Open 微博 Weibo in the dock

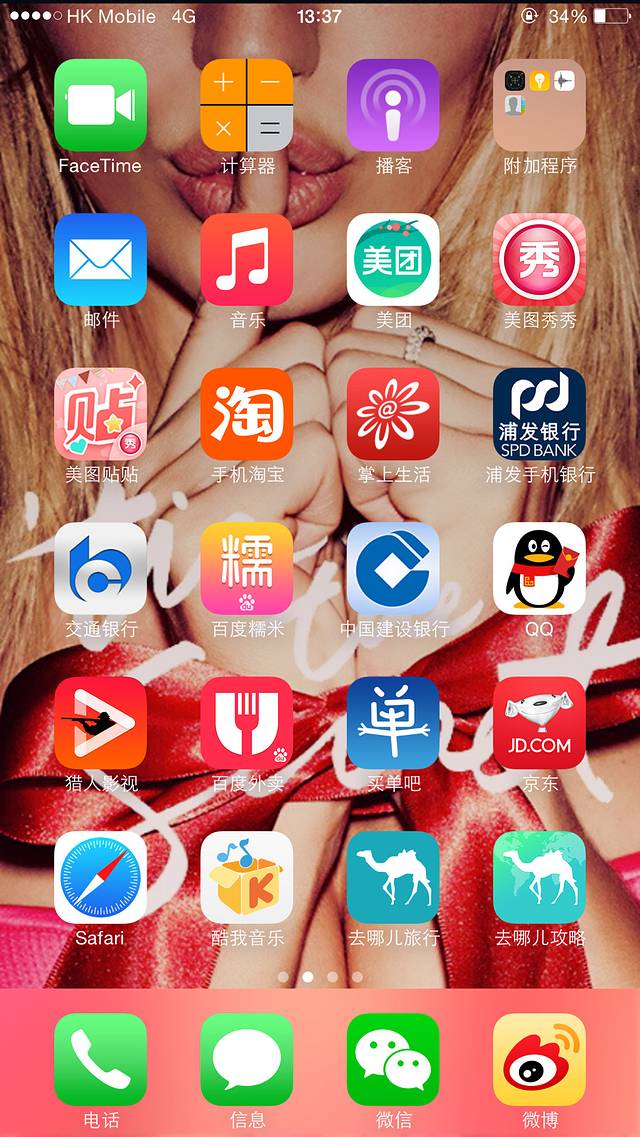[x=539, y=1059]
